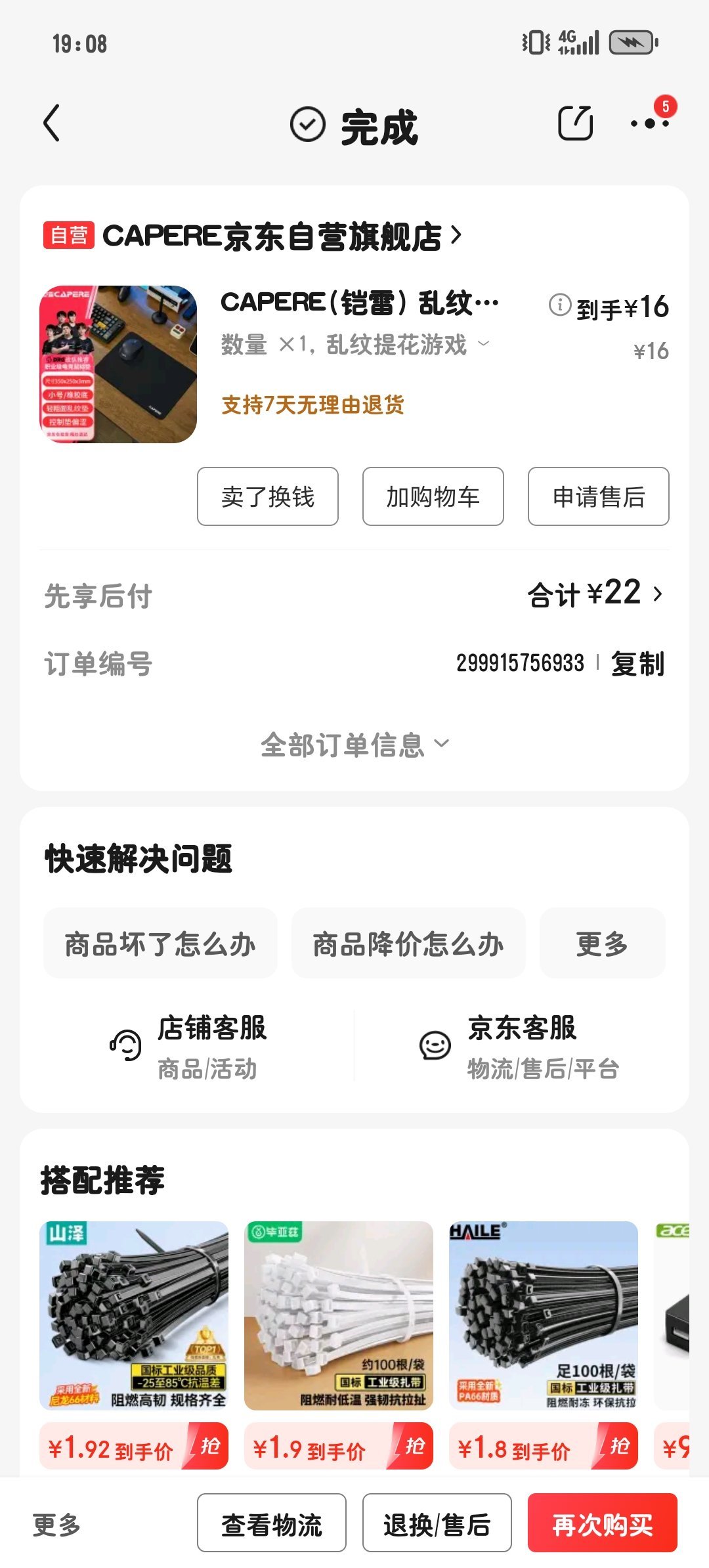Open the three-dot overflow menu
This screenshot has width=709, height=1568.
(x=649, y=123)
